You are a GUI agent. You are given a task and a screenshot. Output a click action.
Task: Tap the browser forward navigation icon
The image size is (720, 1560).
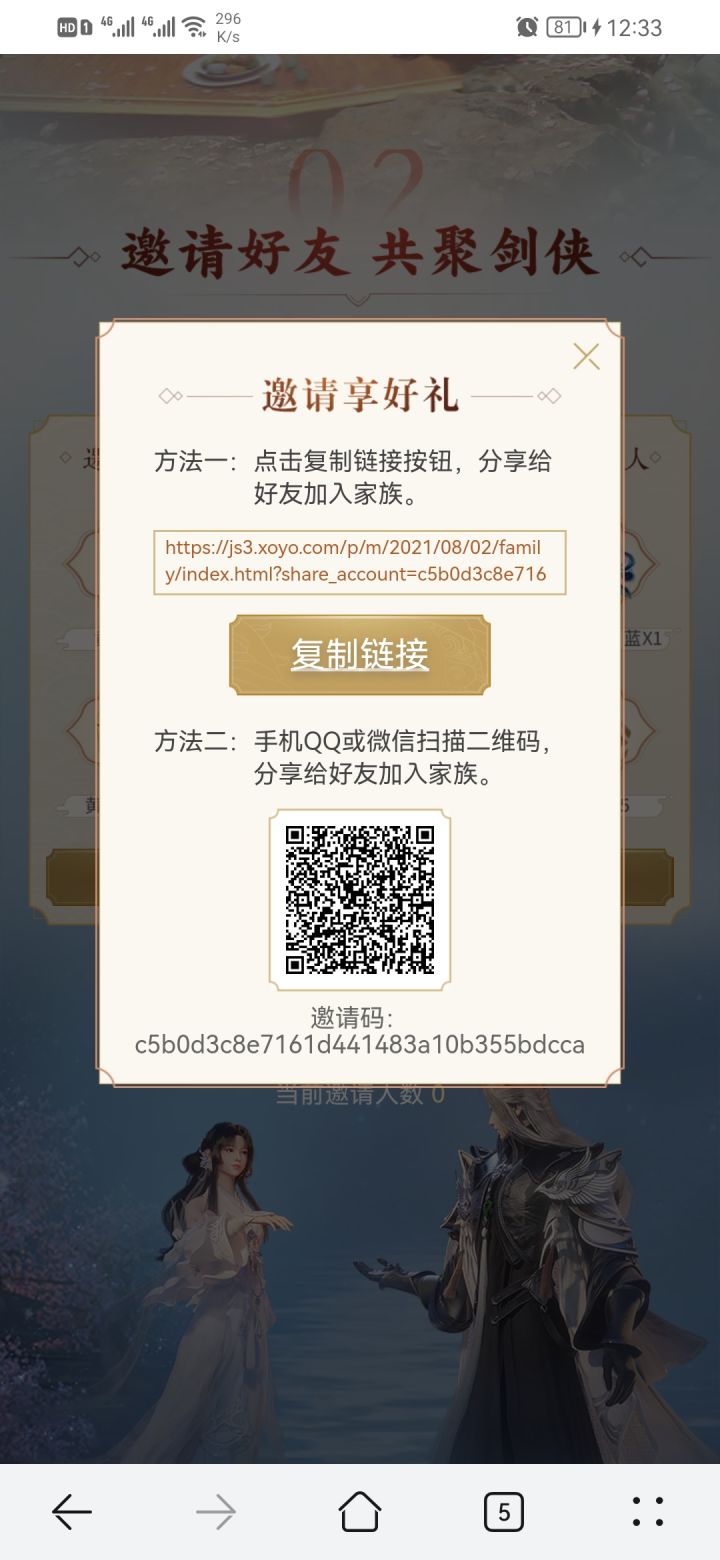point(216,1512)
